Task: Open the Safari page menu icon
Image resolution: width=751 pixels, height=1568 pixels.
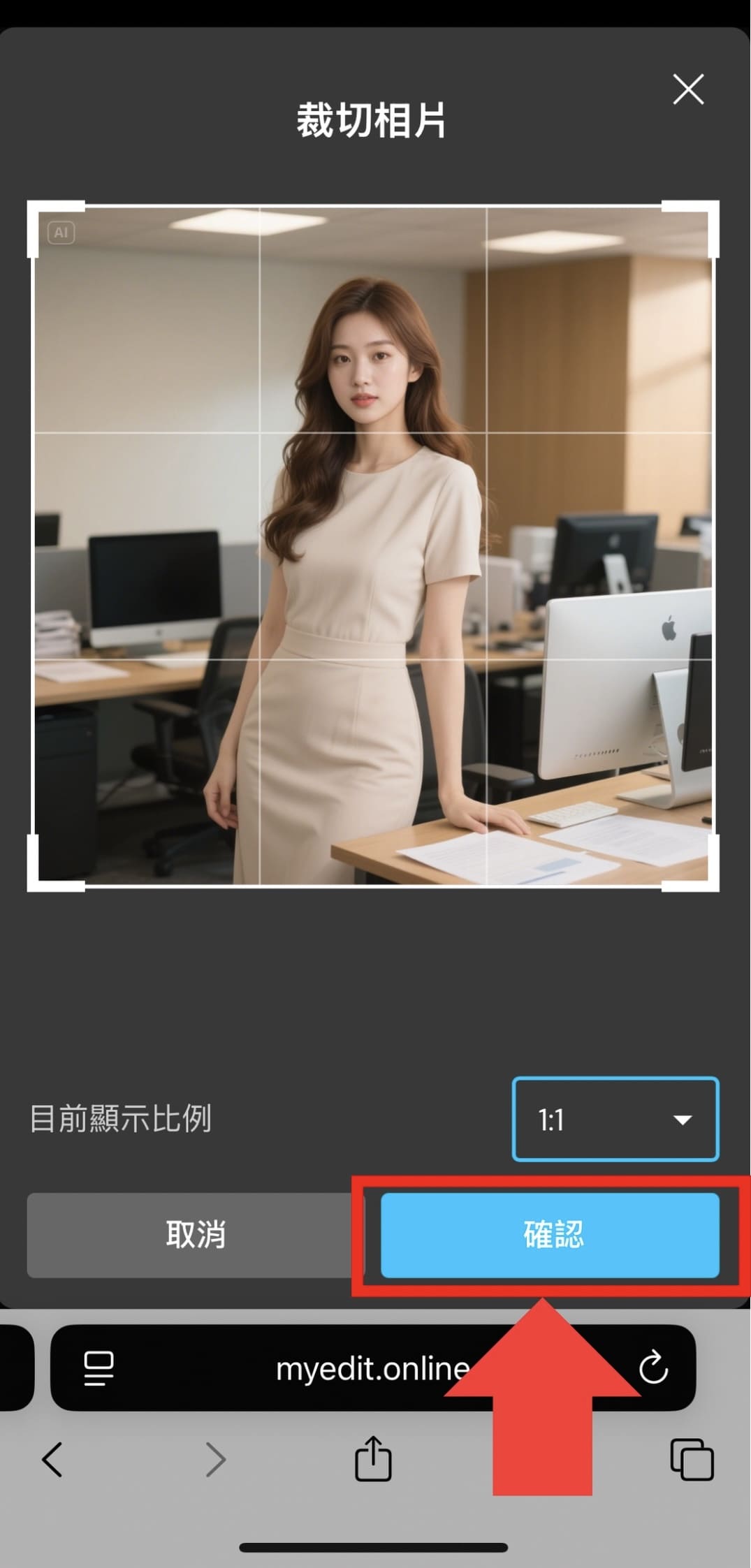Action: pyautogui.click(x=99, y=1368)
